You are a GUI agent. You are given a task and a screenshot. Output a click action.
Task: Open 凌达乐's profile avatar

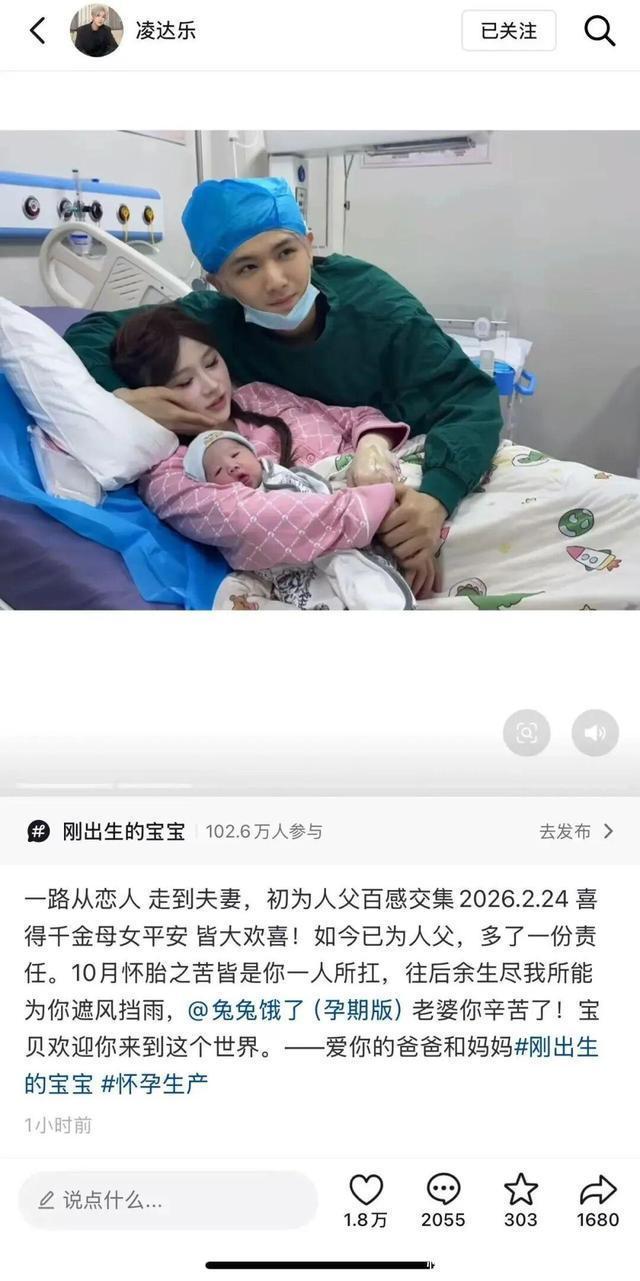point(96,31)
